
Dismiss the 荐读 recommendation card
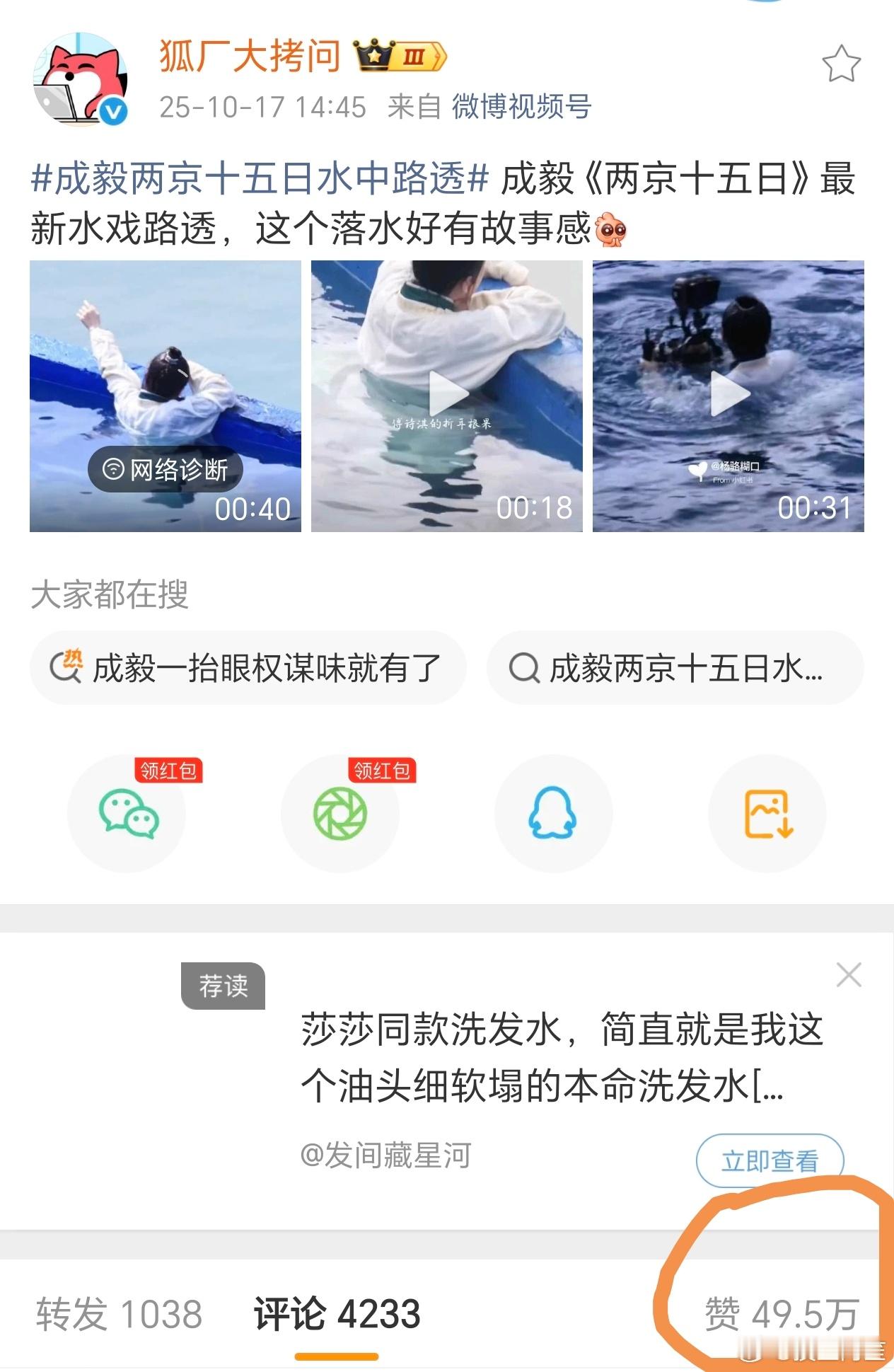[848, 975]
